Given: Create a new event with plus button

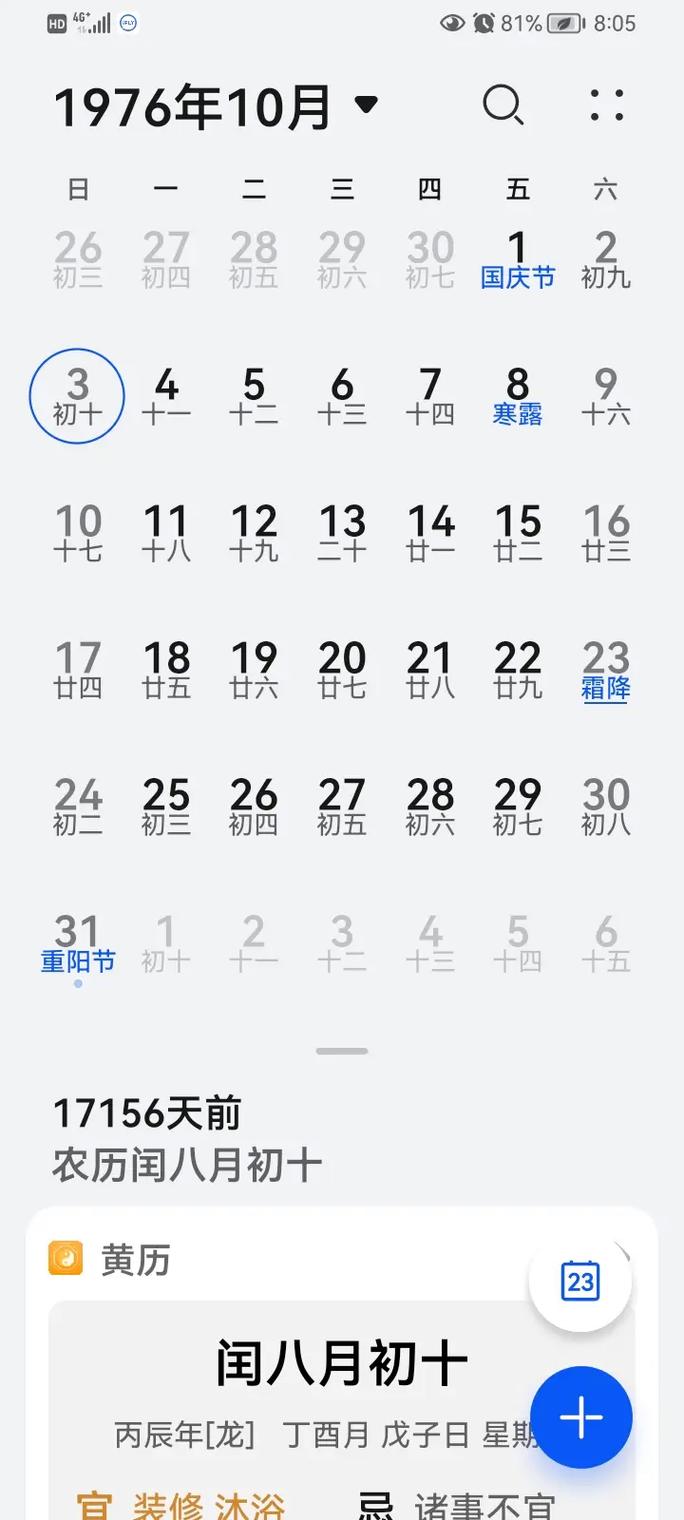Looking at the screenshot, I should pyautogui.click(x=581, y=1417).
